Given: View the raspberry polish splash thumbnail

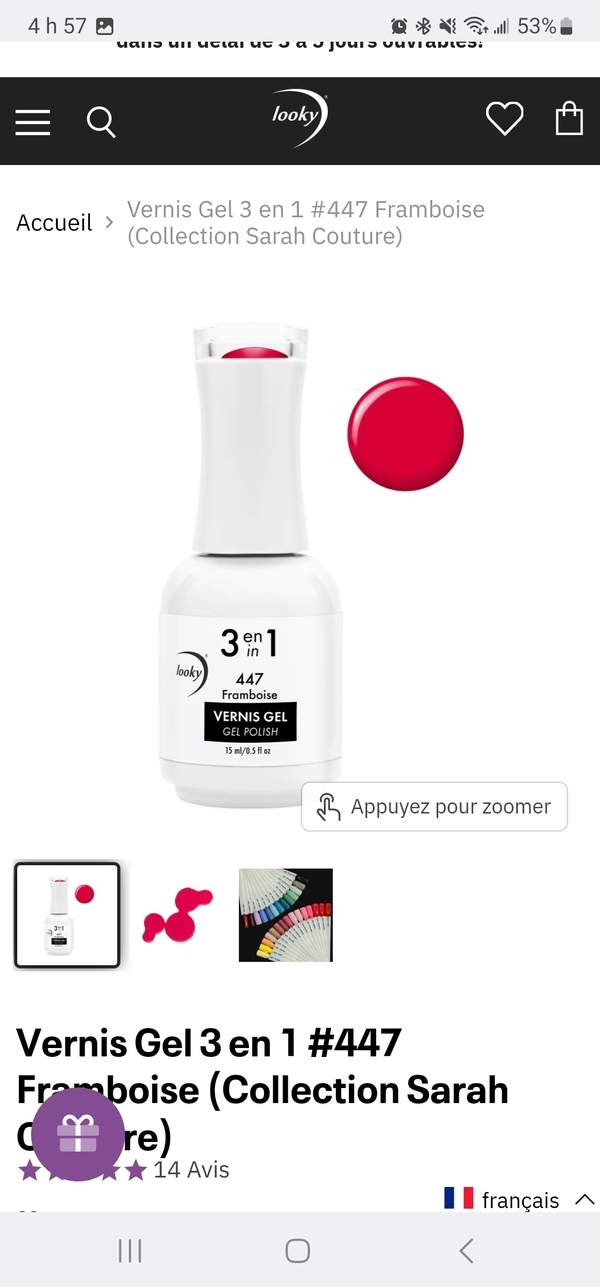Looking at the screenshot, I should (177, 915).
